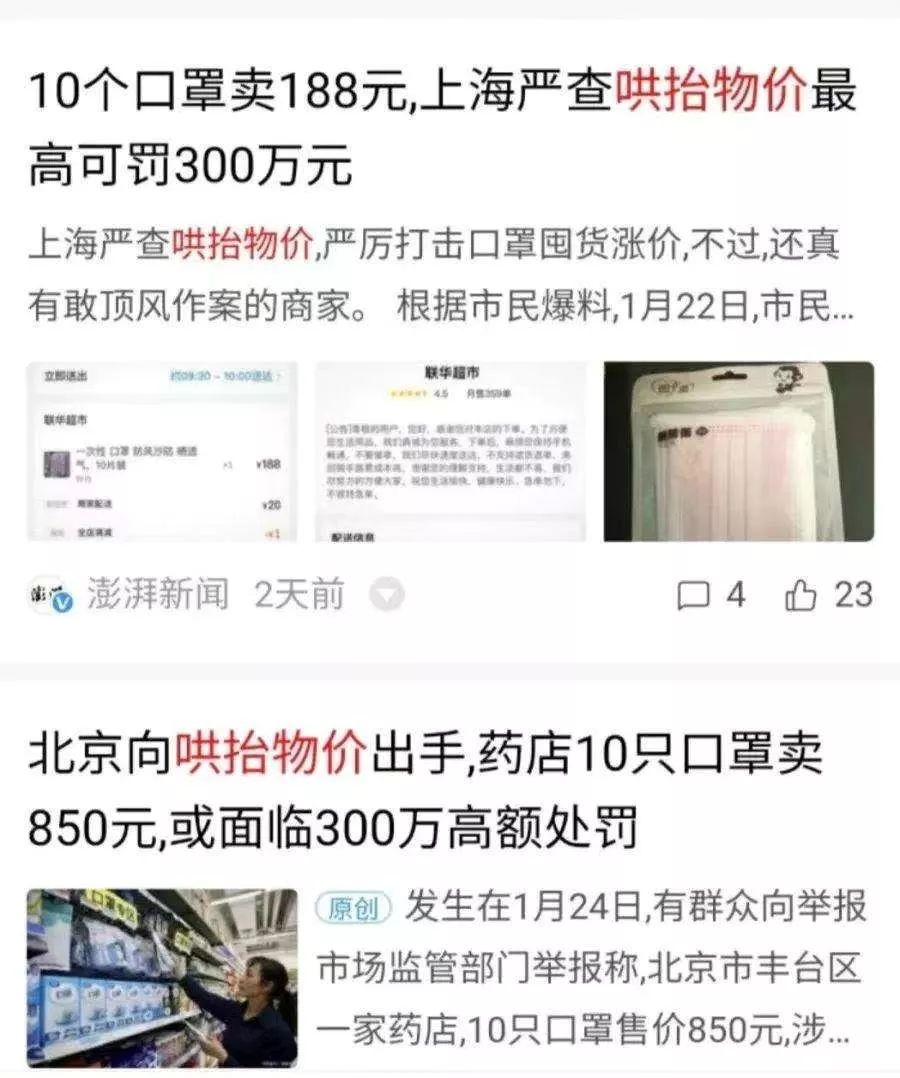Open the Lianhua supermarket order screenshot thumbnail
Viewport: 900px width, 1078px height.
click(162, 452)
